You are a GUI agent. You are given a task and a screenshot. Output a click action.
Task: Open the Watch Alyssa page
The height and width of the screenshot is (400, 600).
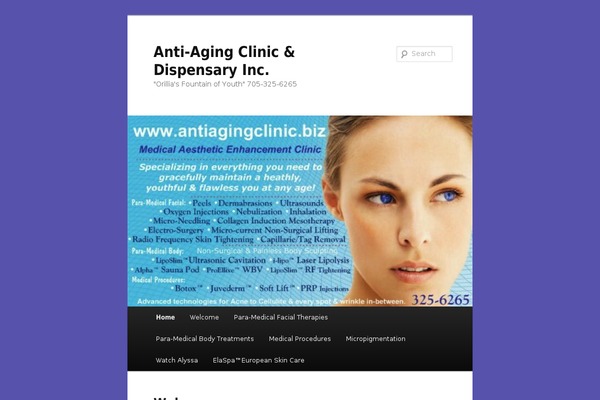click(177, 360)
